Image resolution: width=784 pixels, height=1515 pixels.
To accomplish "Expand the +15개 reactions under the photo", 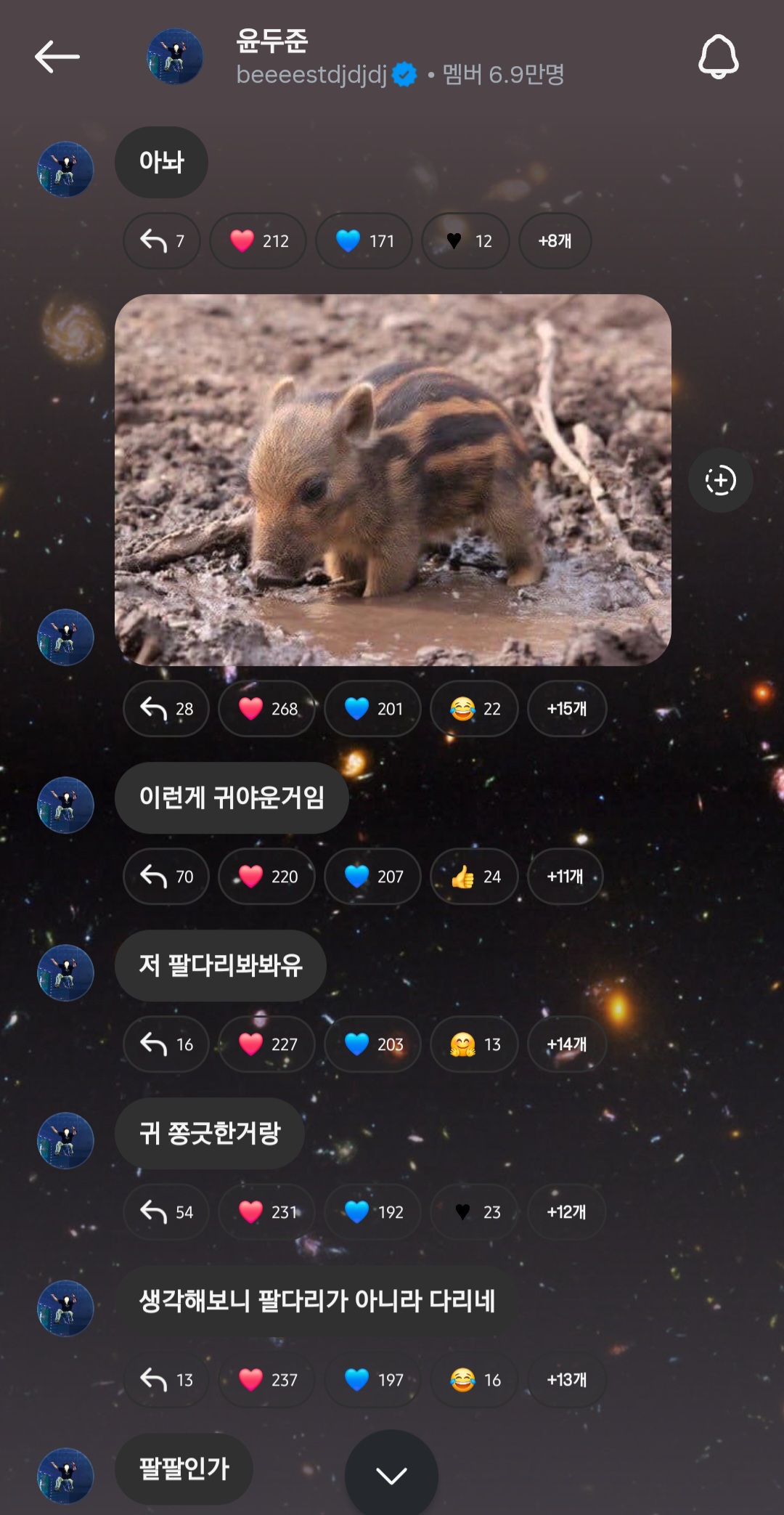I will pos(567,709).
